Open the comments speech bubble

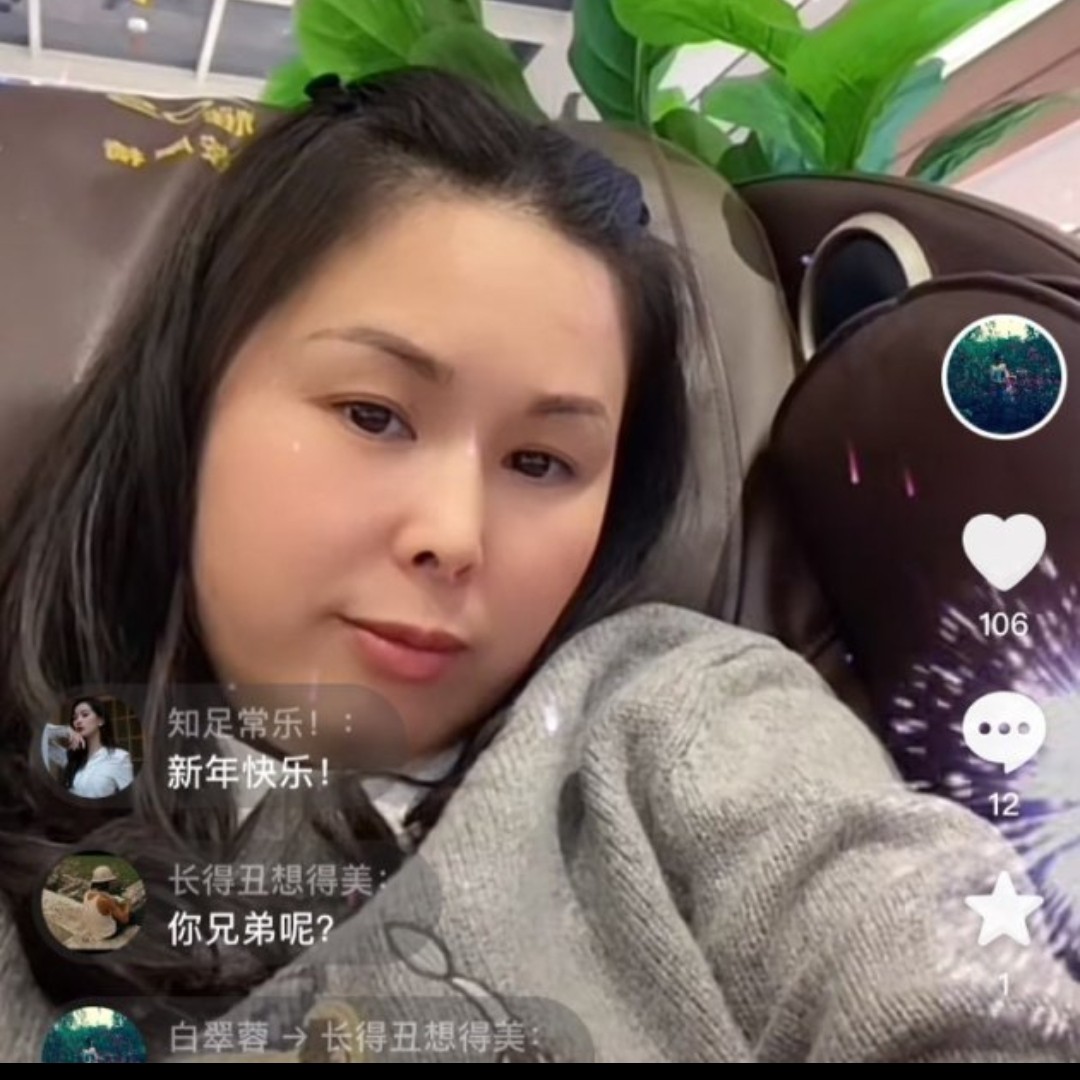pos(1003,731)
